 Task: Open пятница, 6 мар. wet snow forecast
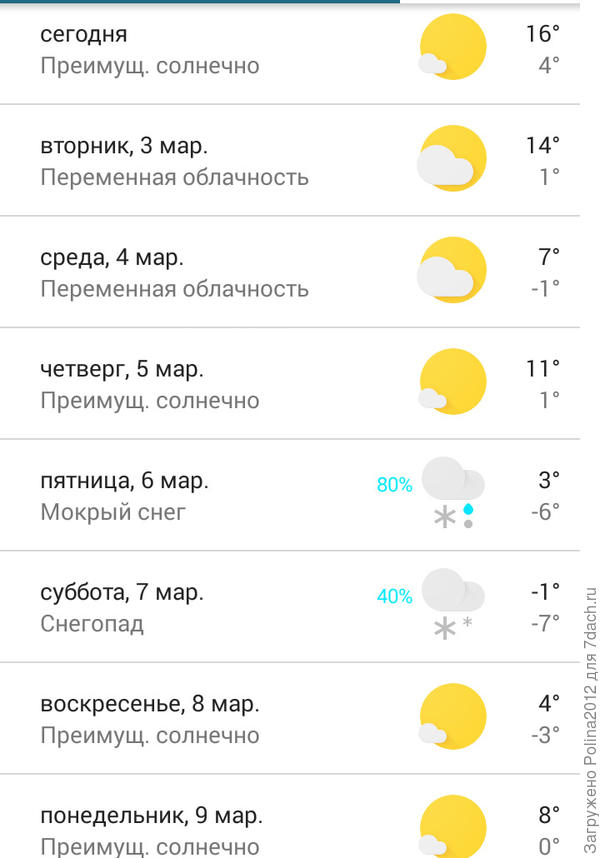(x=290, y=496)
